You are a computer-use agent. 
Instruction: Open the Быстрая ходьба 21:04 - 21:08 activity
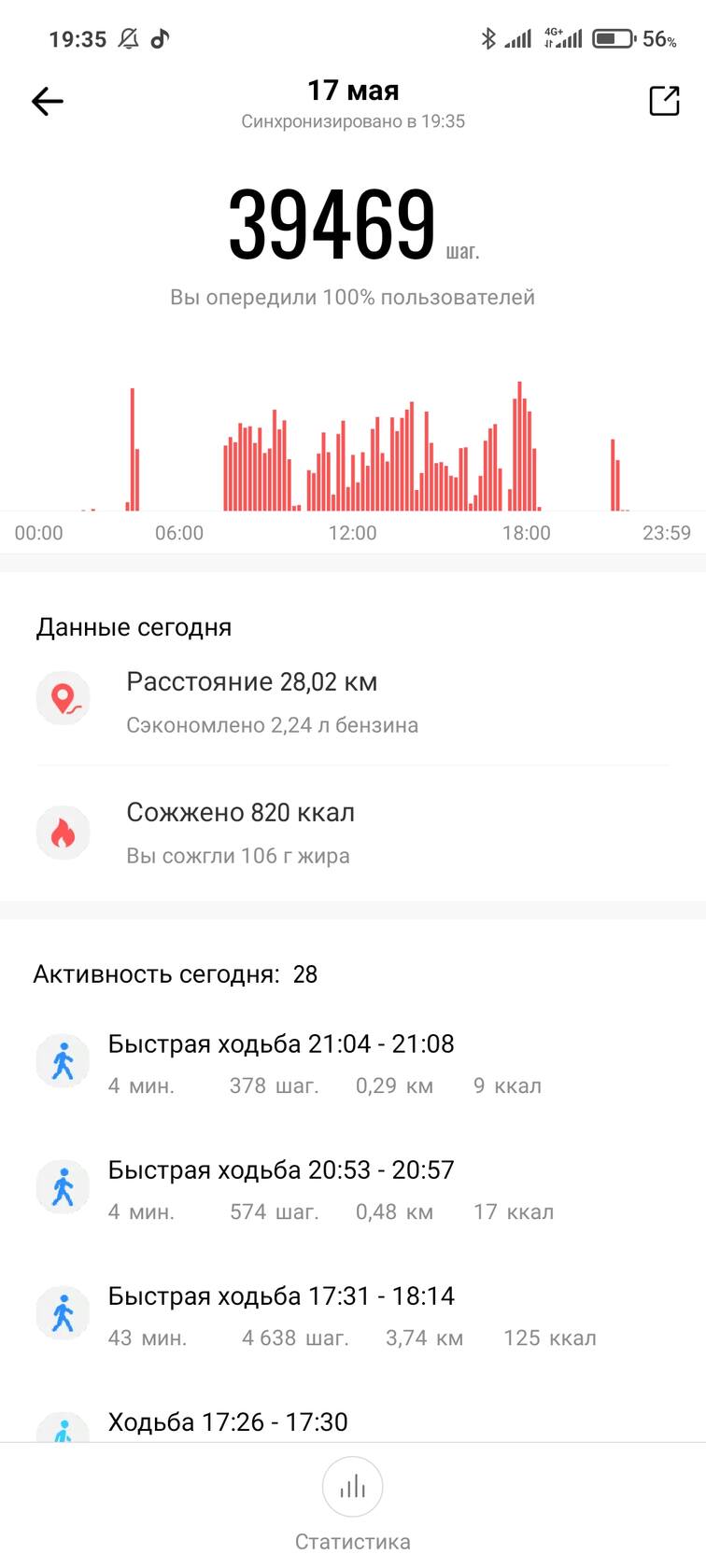click(353, 1063)
